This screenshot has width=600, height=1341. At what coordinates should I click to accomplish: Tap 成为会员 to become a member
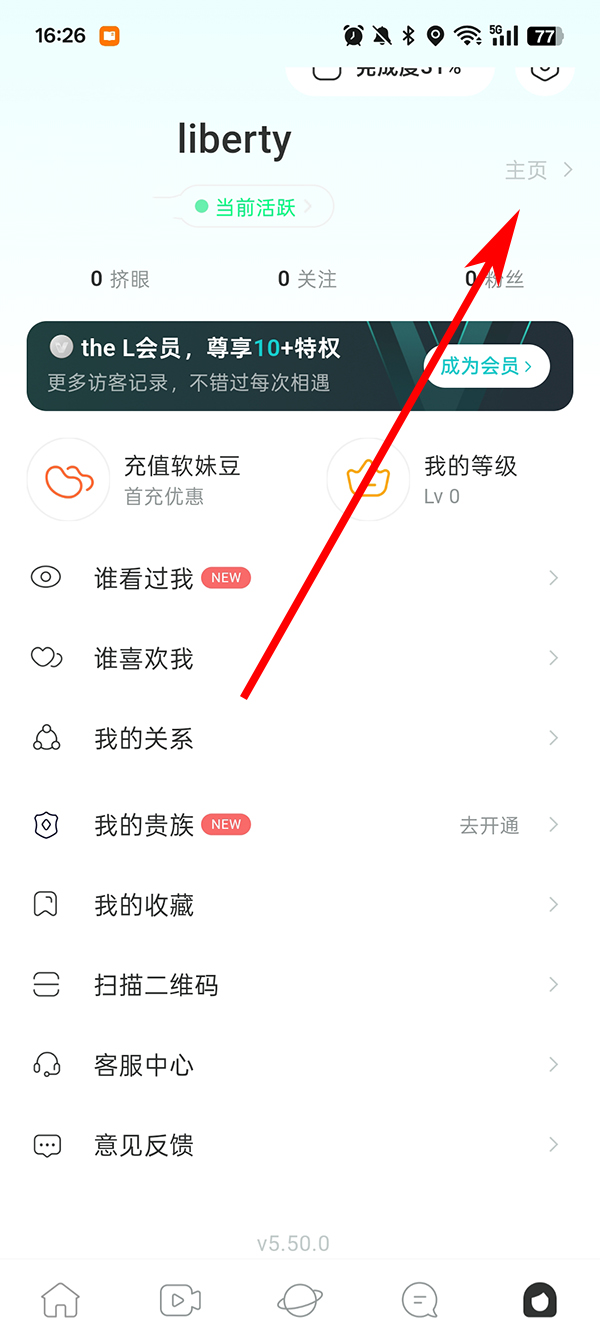486,366
